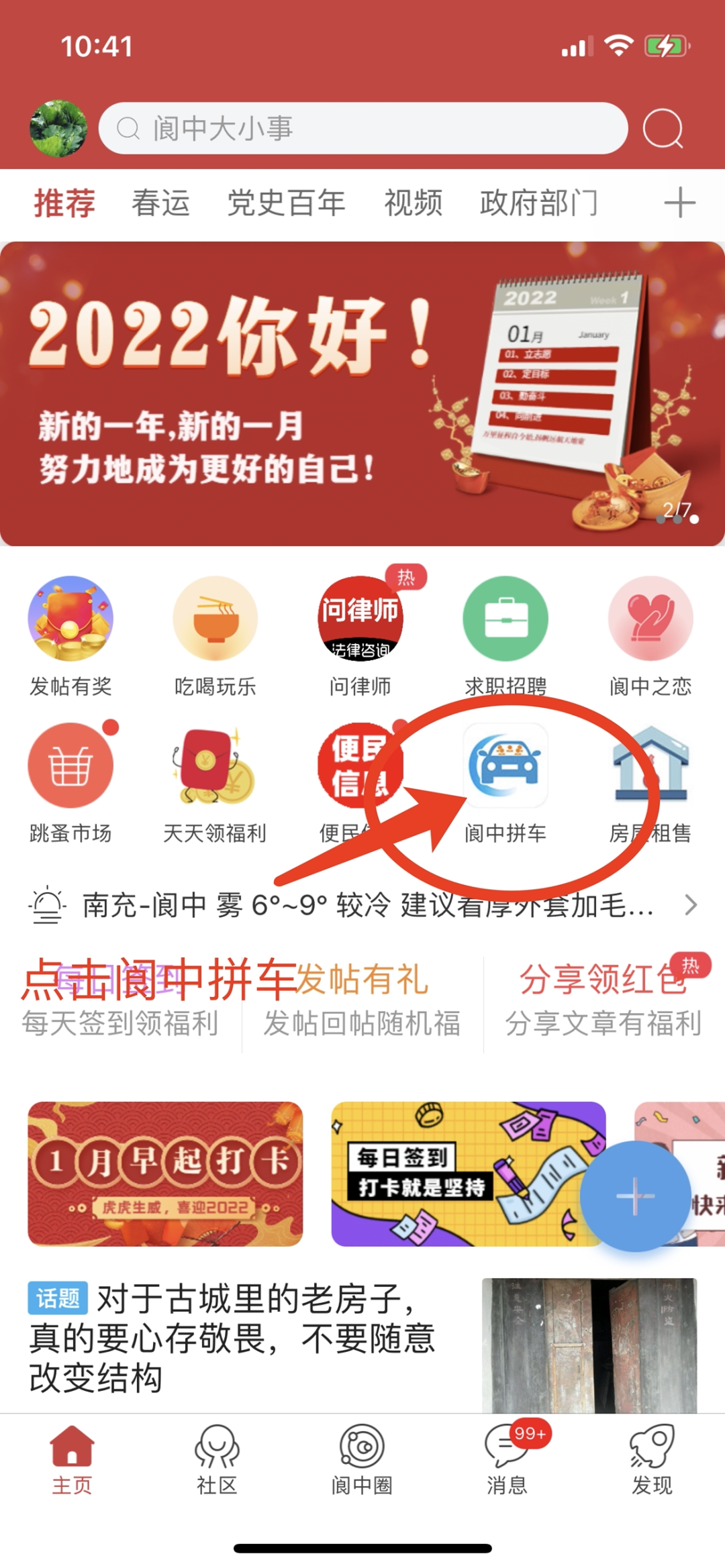Open the 政府部门 tab

[x=538, y=203]
